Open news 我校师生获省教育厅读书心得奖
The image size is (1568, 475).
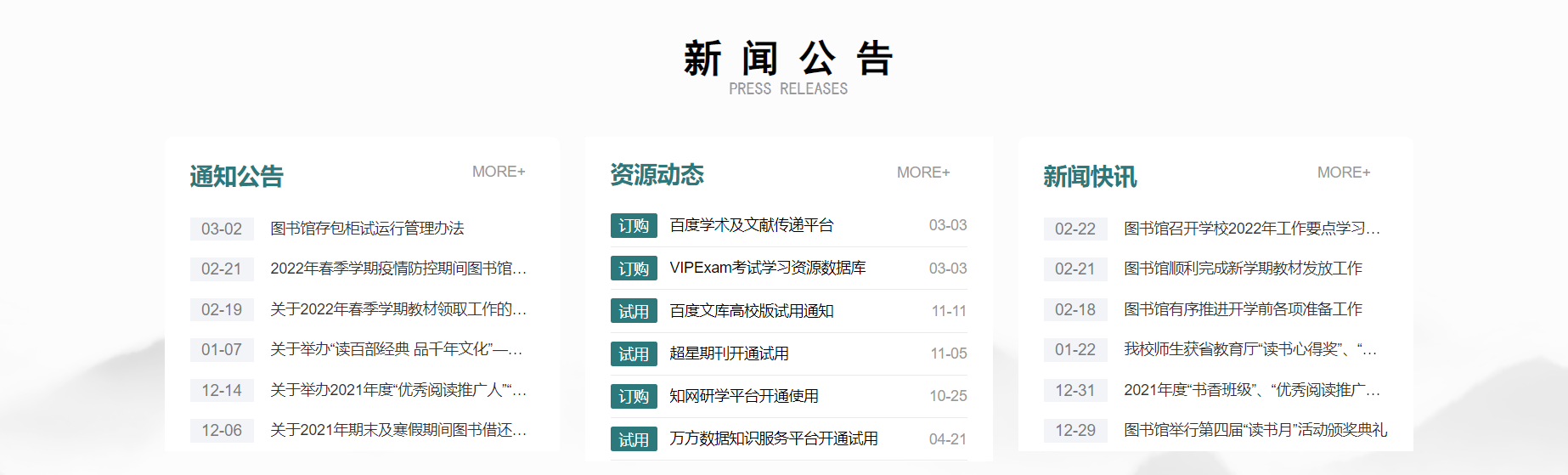[x=1249, y=349]
